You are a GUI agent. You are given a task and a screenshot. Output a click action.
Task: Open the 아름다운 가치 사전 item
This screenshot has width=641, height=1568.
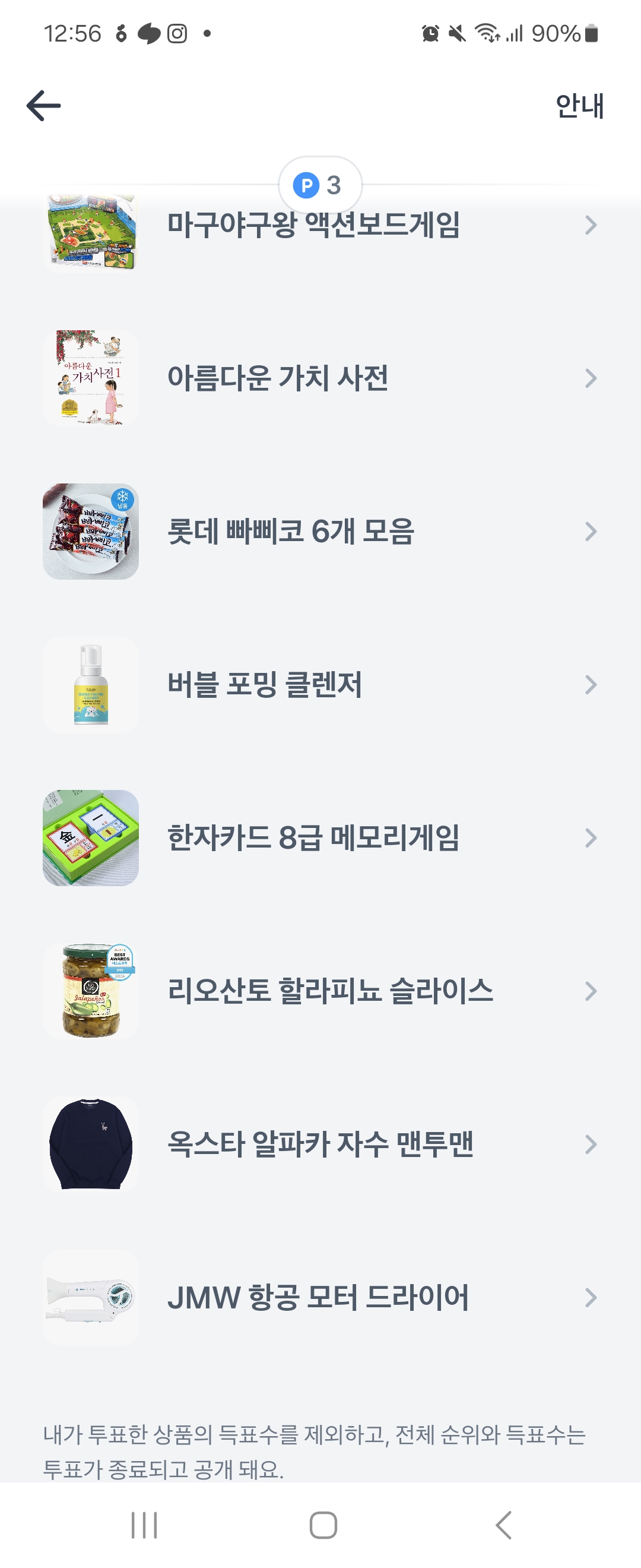(320, 378)
